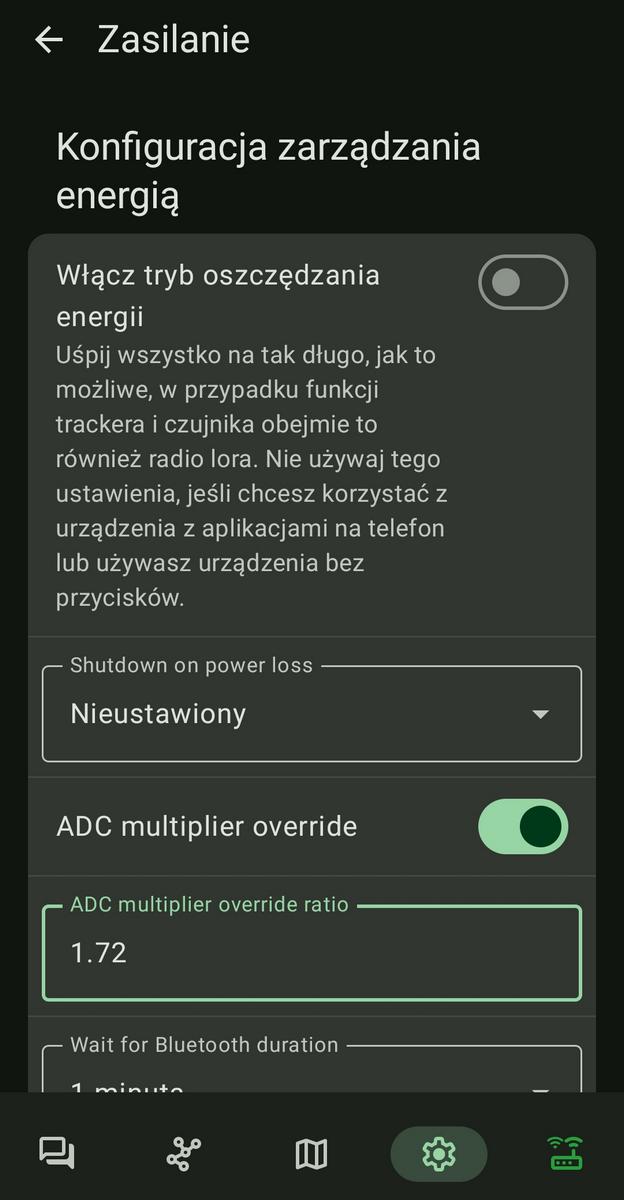This screenshot has width=624, height=1200.
Task: Open the device connection tab
Action: 566,1155
